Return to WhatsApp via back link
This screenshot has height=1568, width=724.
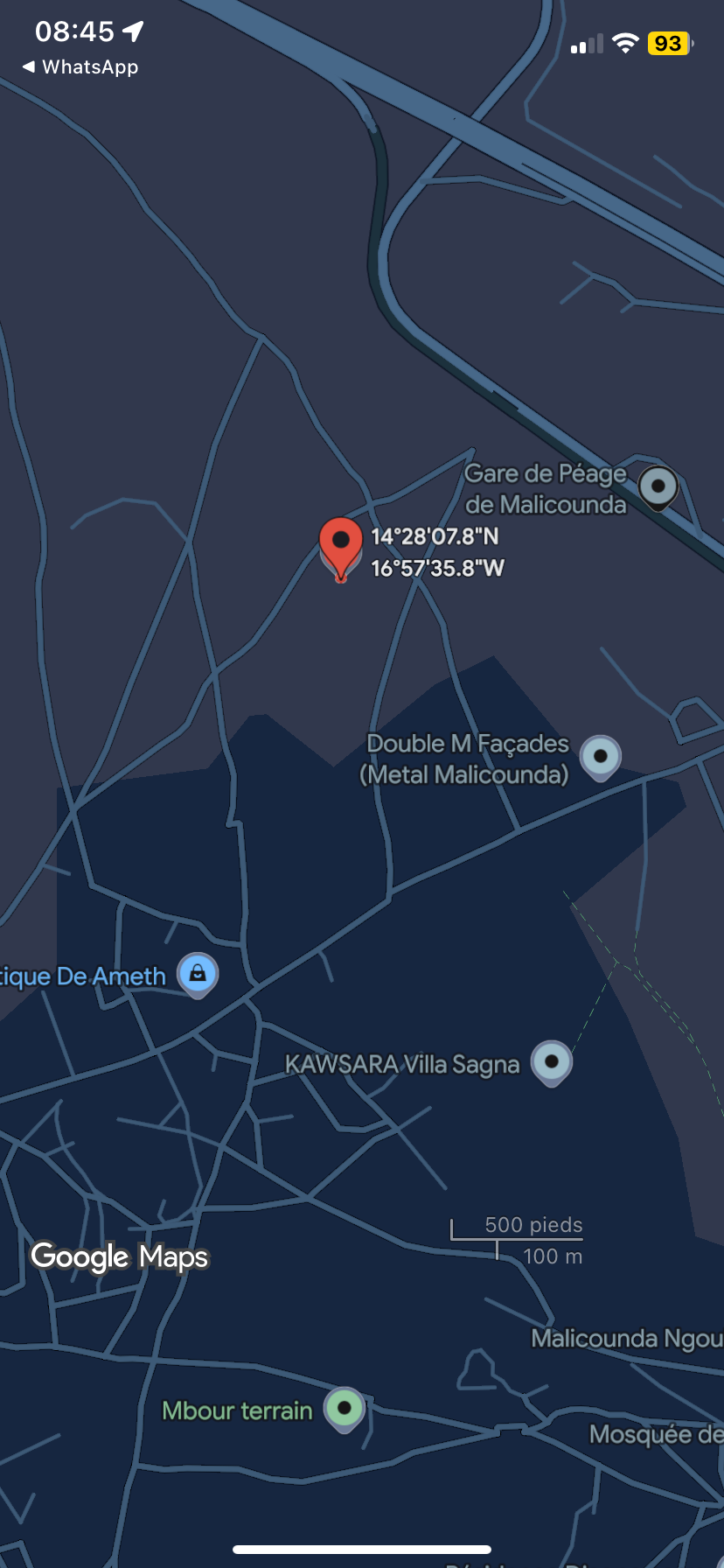[x=80, y=67]
